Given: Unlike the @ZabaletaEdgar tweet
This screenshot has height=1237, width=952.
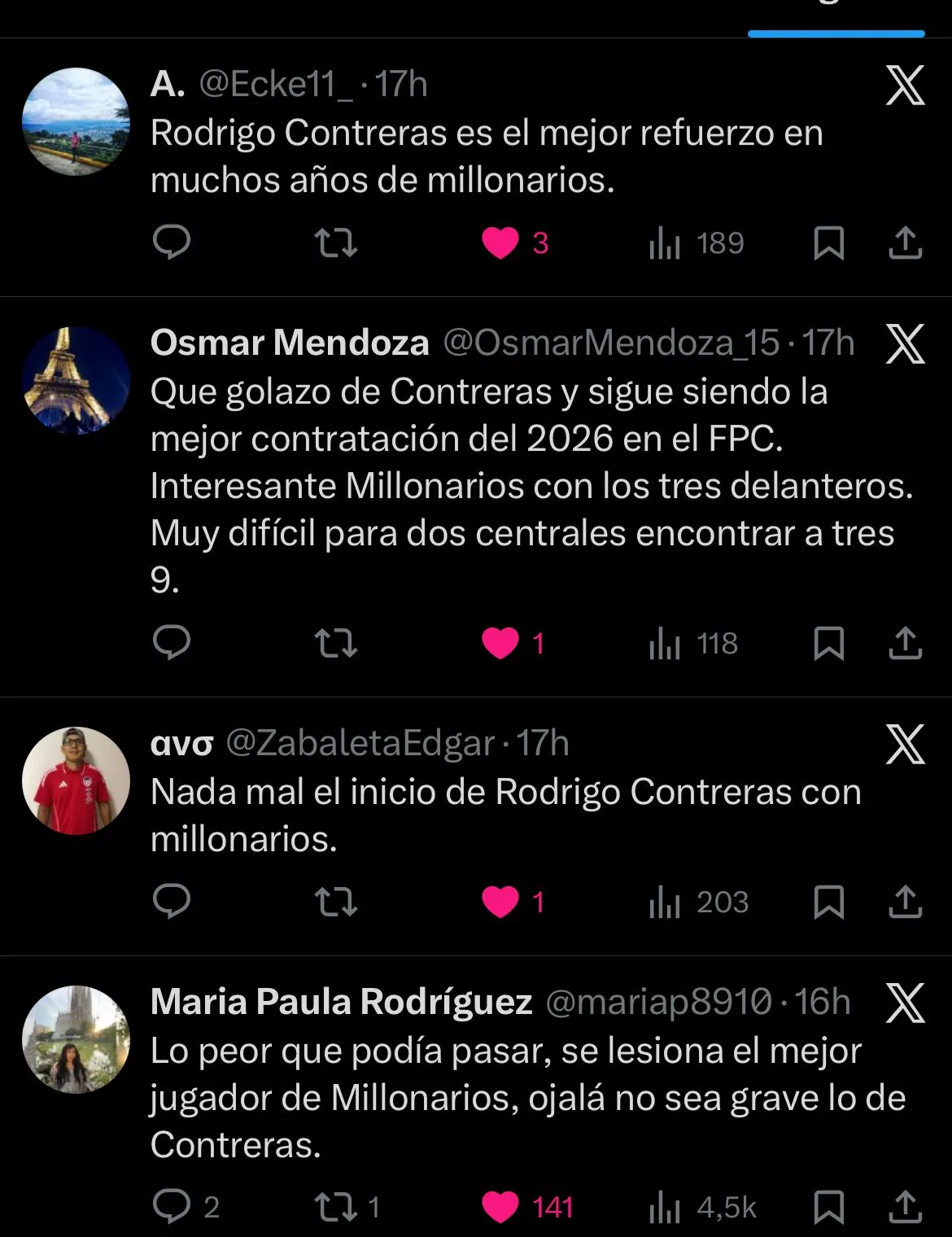Looking at the screenshot, I should [500, 902].
